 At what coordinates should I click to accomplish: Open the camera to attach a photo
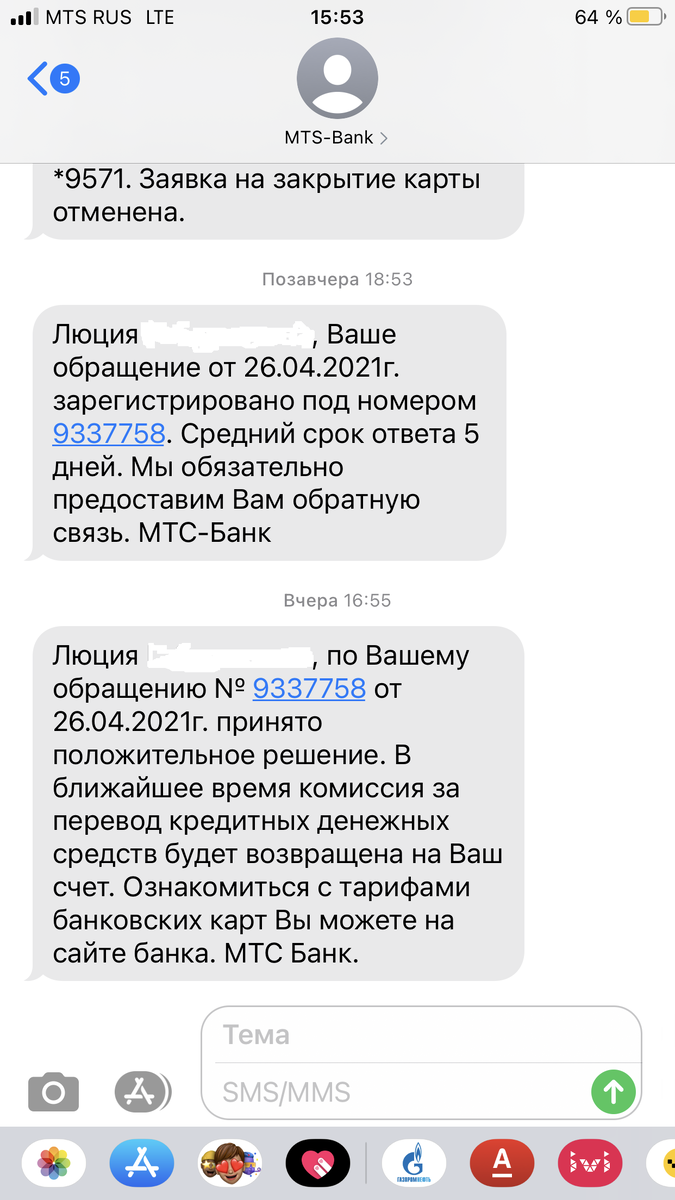pos(53,1090)
